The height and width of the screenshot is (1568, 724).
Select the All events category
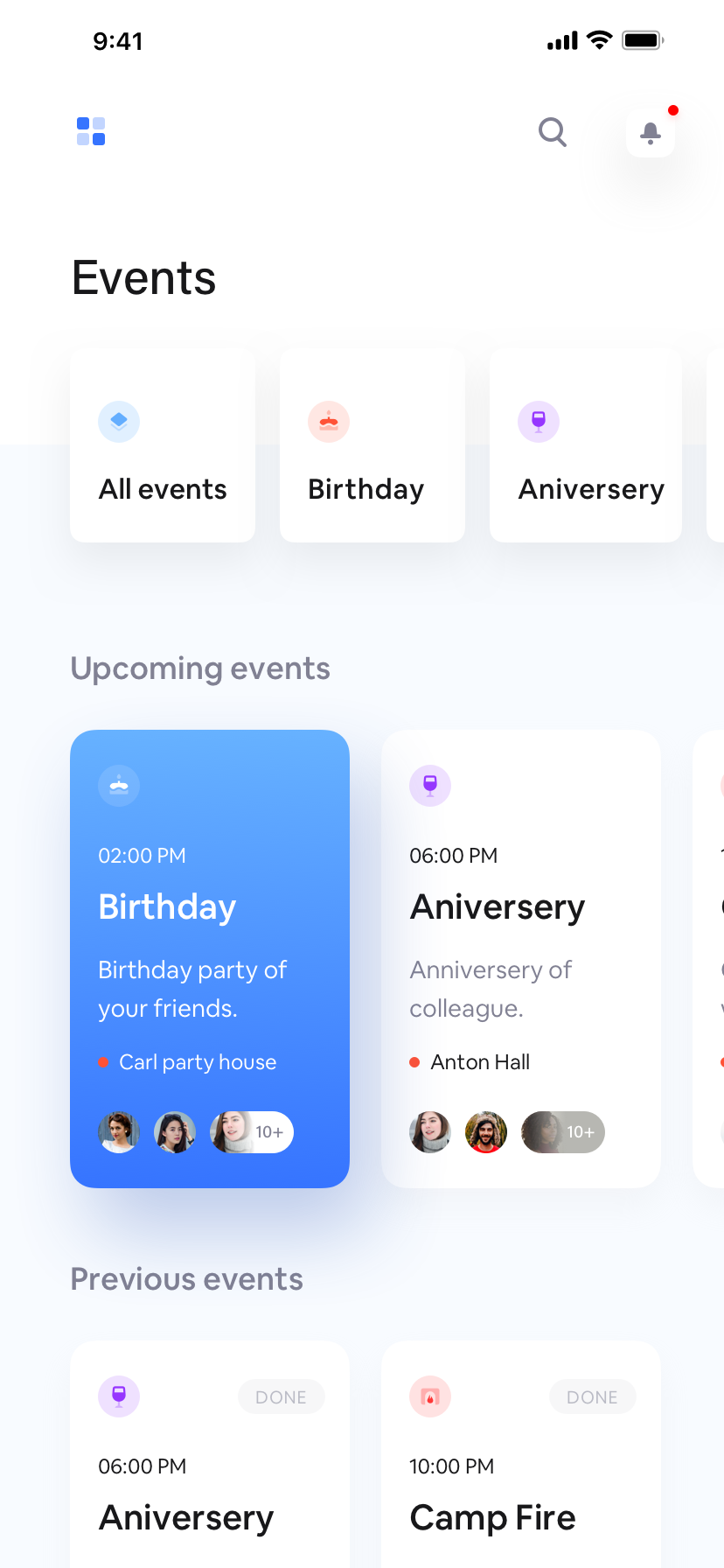(163, 445)
